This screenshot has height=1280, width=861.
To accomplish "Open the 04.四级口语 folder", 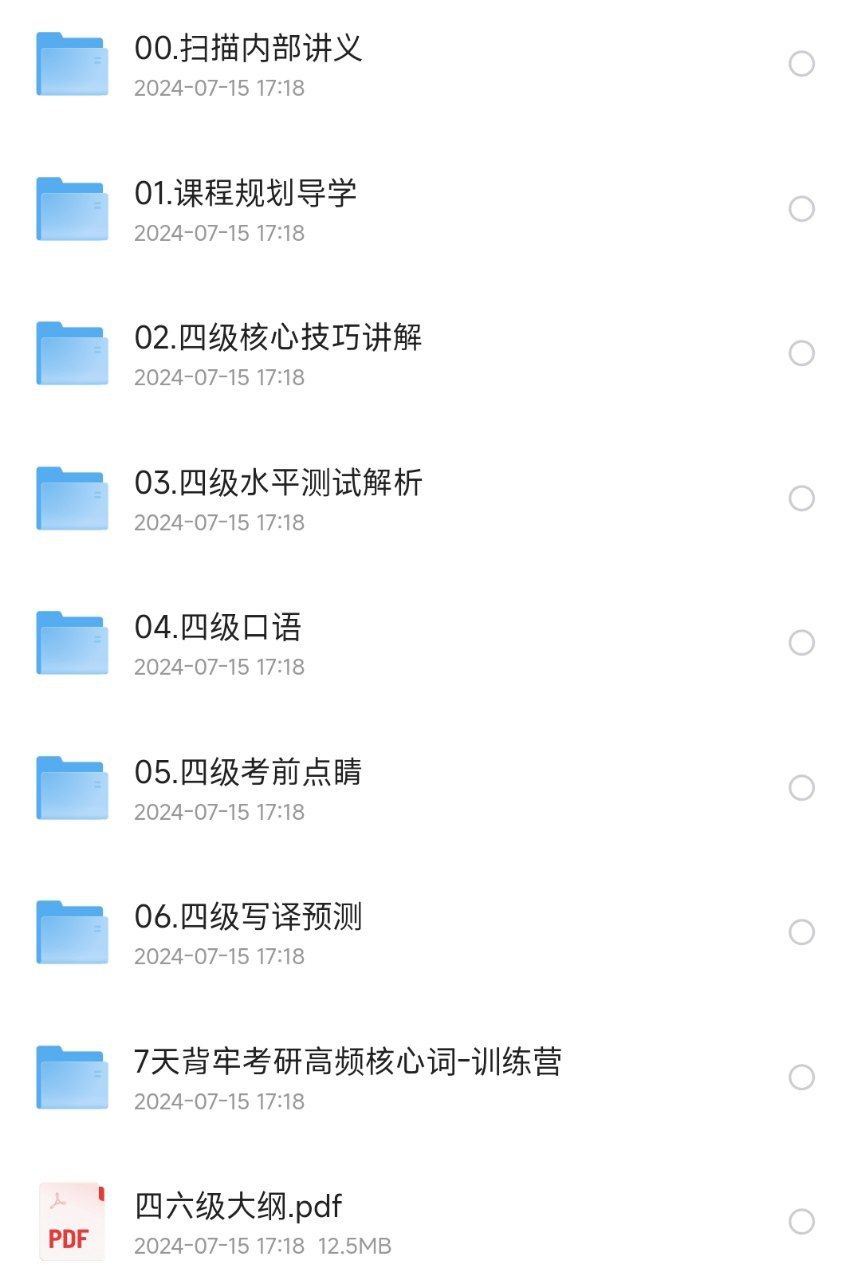I will point(217,628).
